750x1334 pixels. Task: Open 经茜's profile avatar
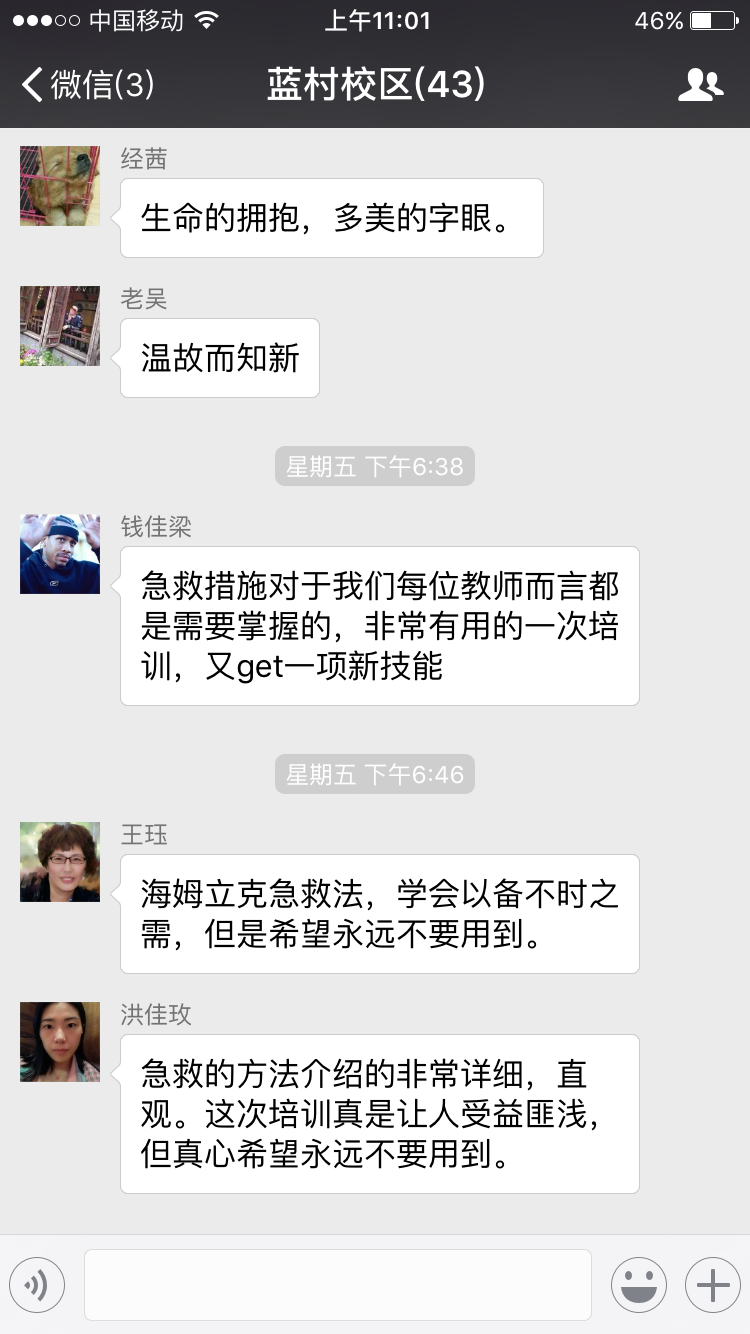pos(60,186)
